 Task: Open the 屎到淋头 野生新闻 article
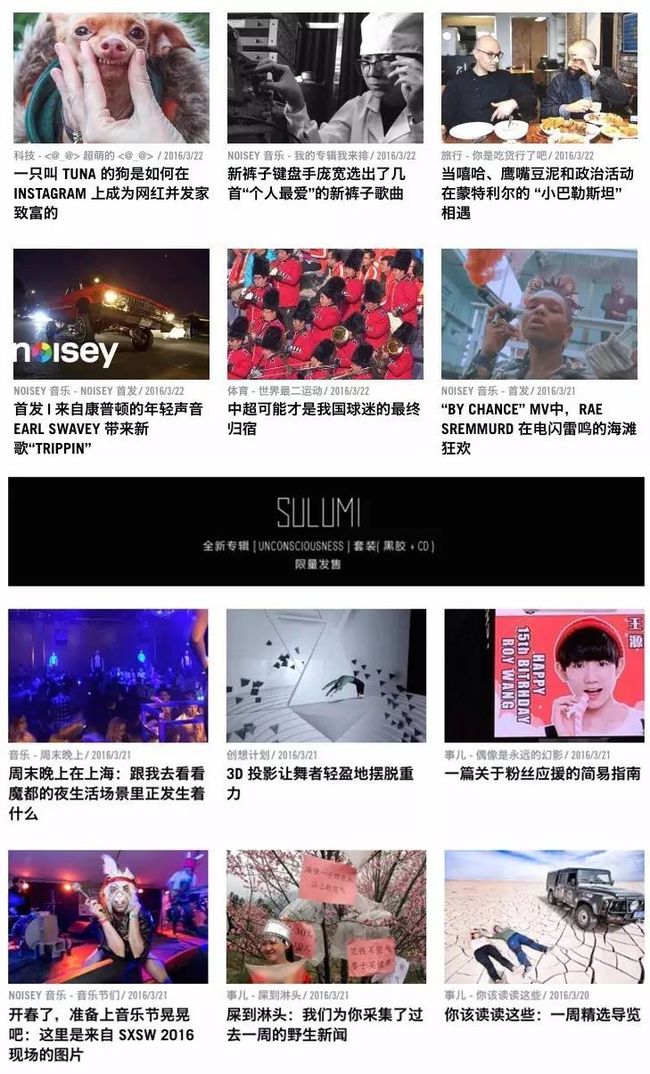pos(325,1025)
